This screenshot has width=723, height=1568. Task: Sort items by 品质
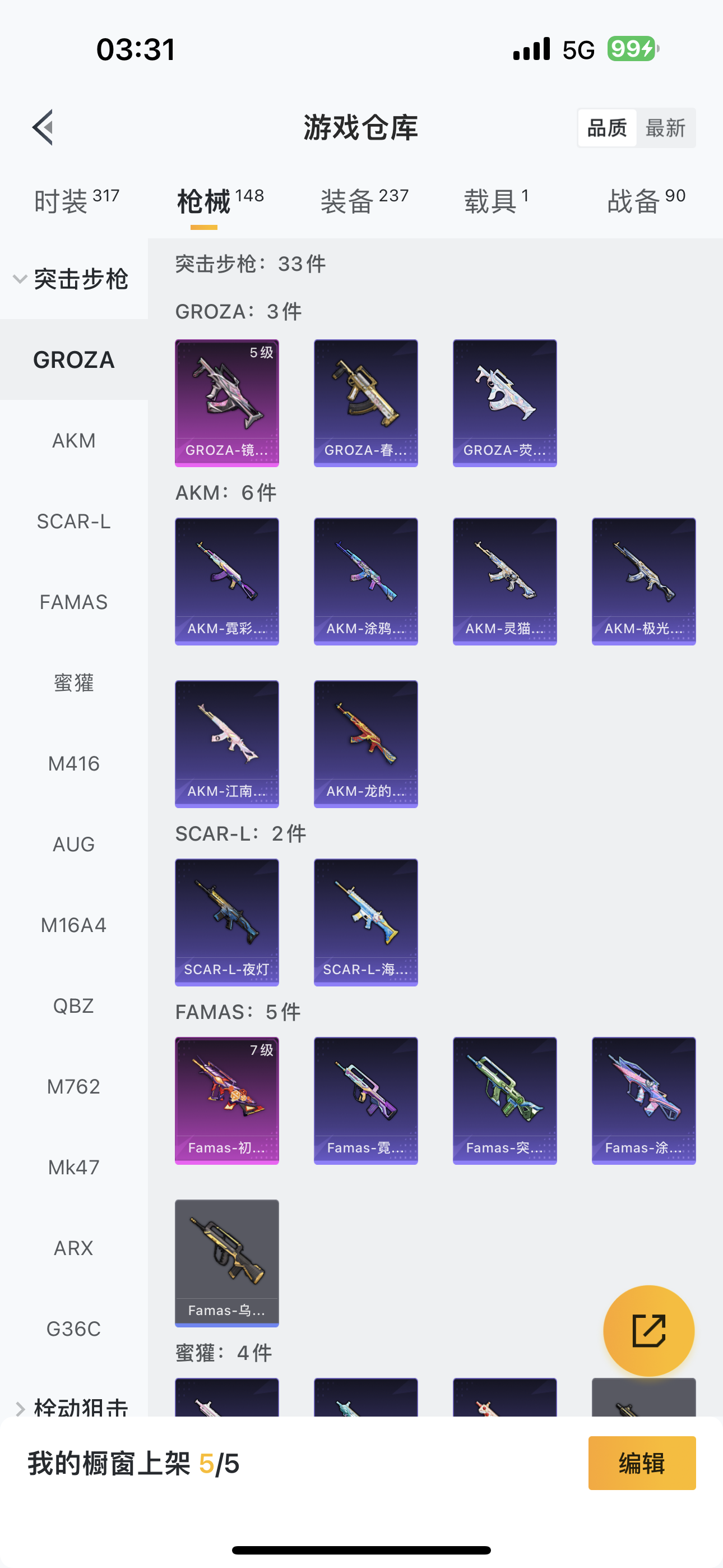click(607, 128)
